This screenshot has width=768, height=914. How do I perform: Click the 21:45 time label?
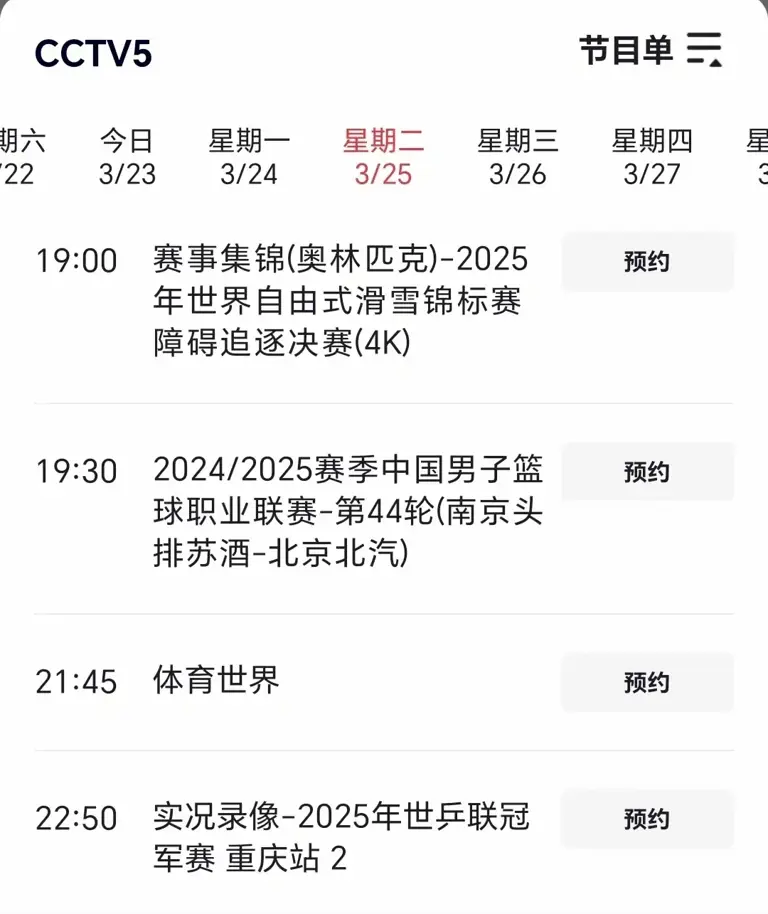[78, 681]
